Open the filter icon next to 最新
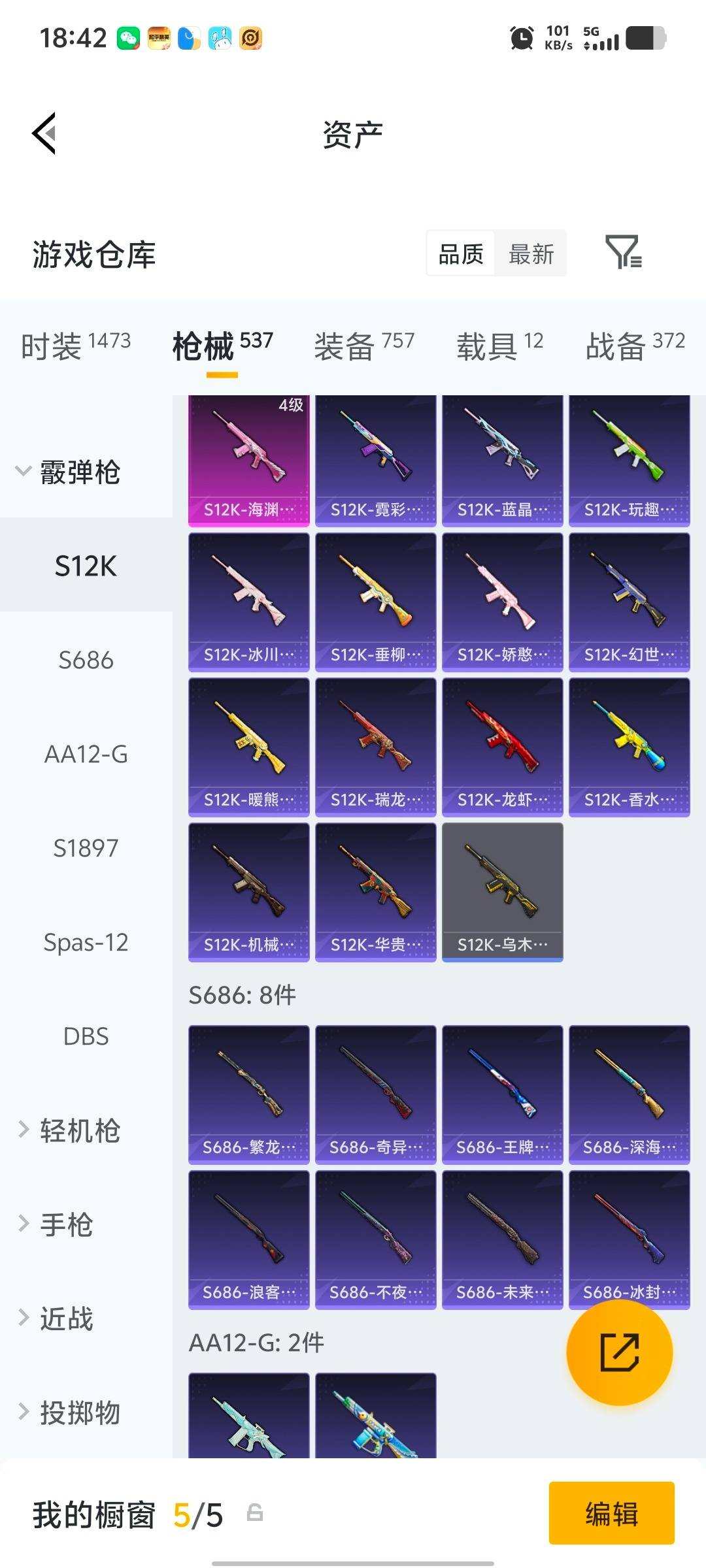706x1568 pixels. tap(623, 252)
